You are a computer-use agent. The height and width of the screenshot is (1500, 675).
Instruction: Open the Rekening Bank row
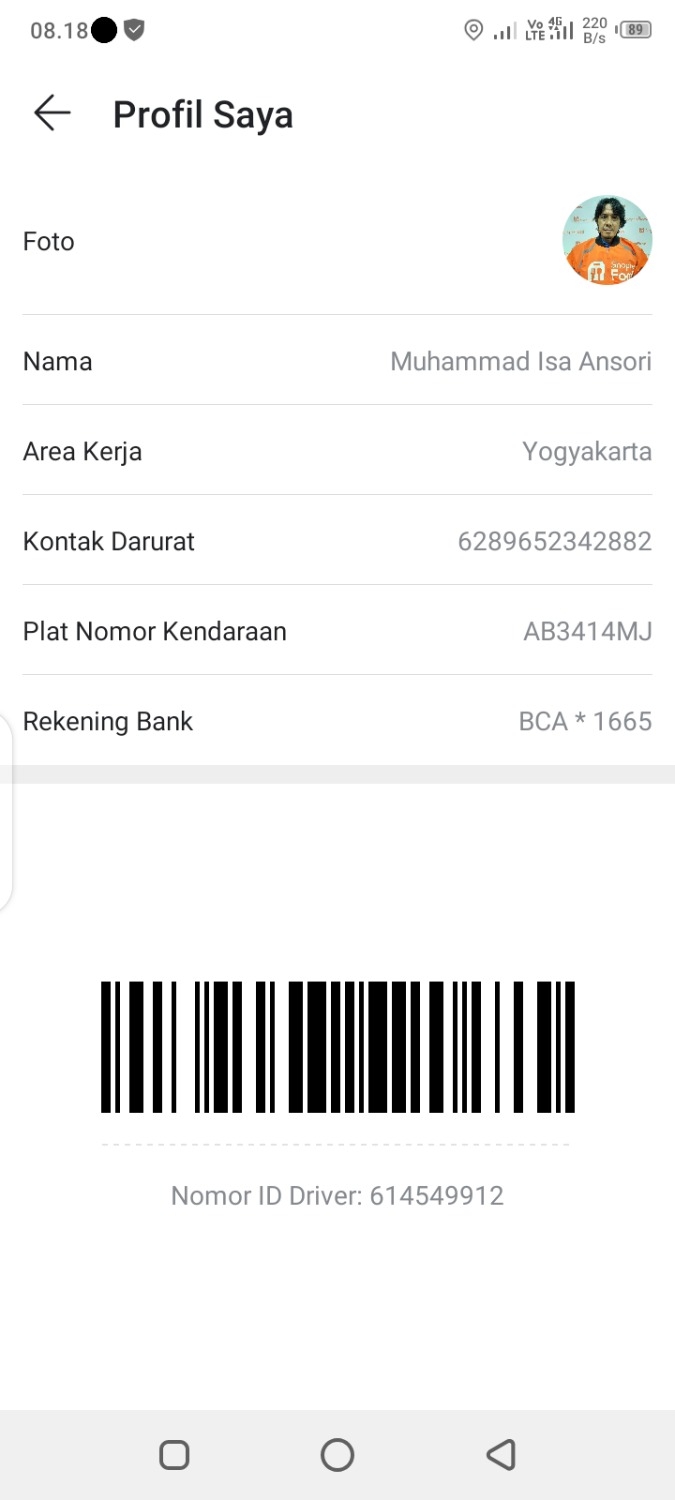coord(337,721)
